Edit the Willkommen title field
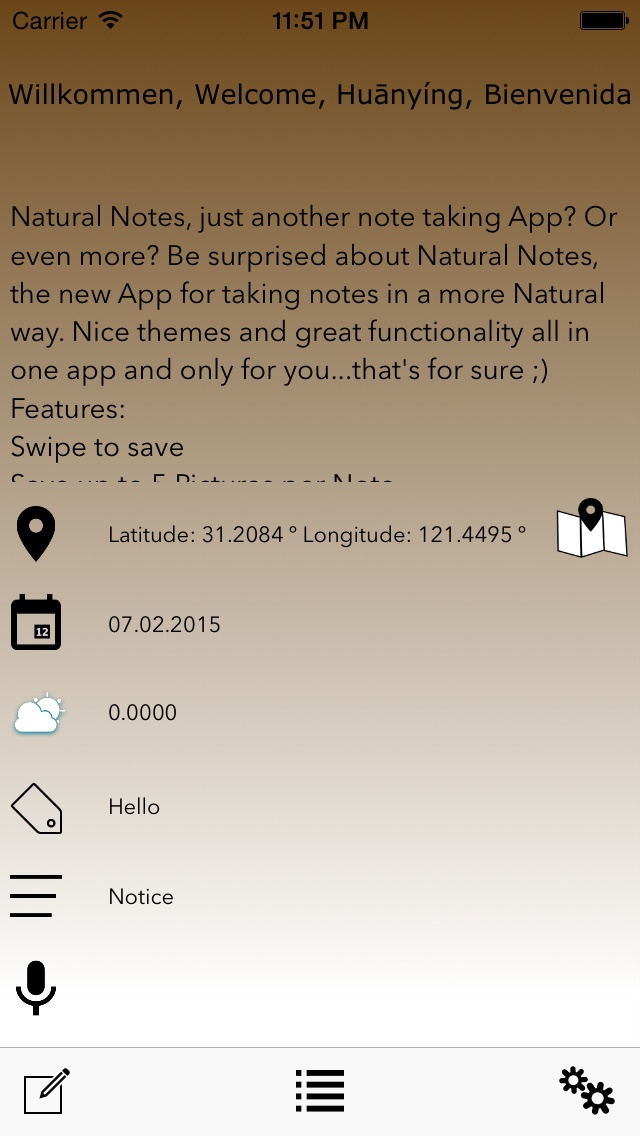Viewport: 640px width, 1136px height. [320, 95]
